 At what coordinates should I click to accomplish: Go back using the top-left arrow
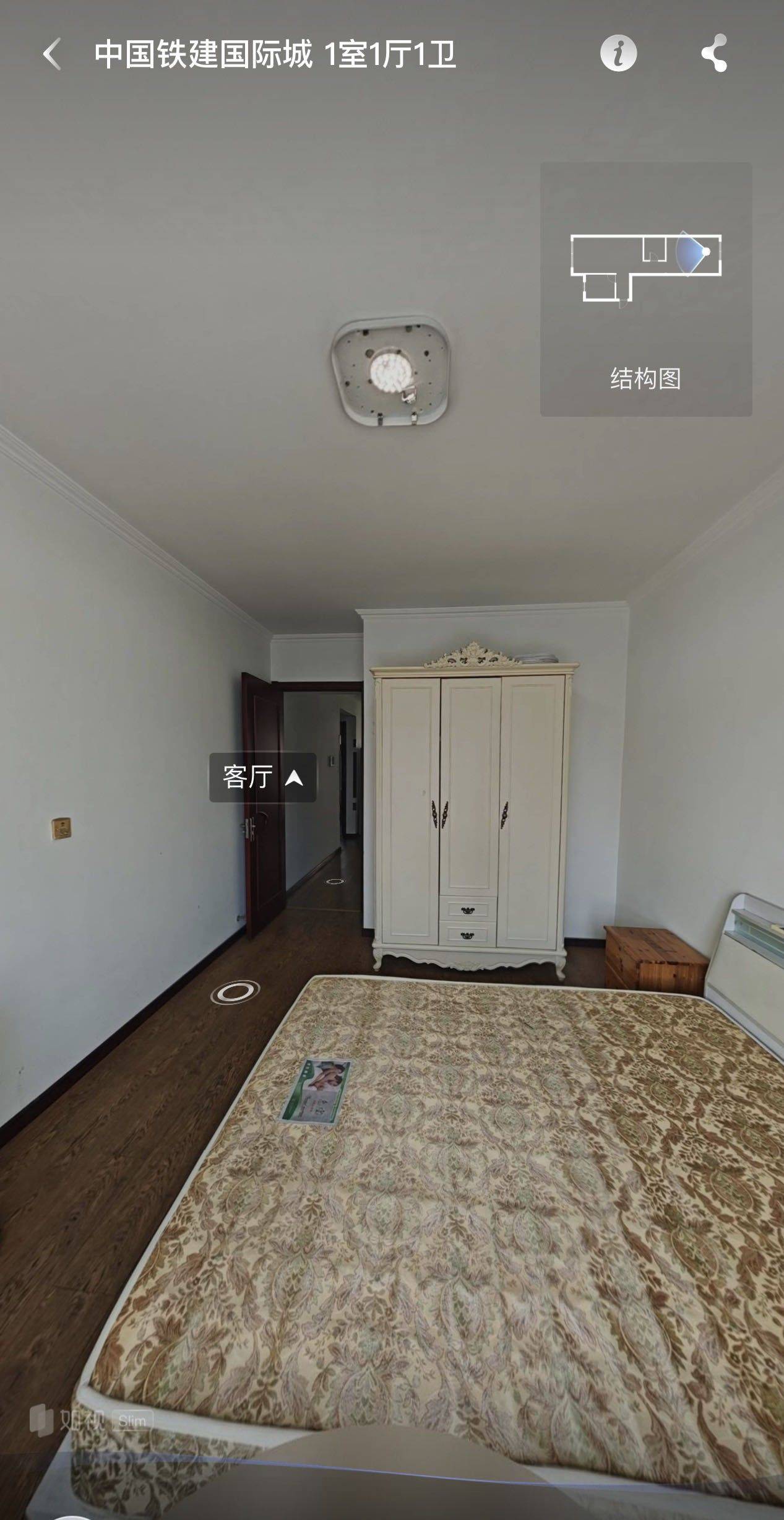coord(52,54)
